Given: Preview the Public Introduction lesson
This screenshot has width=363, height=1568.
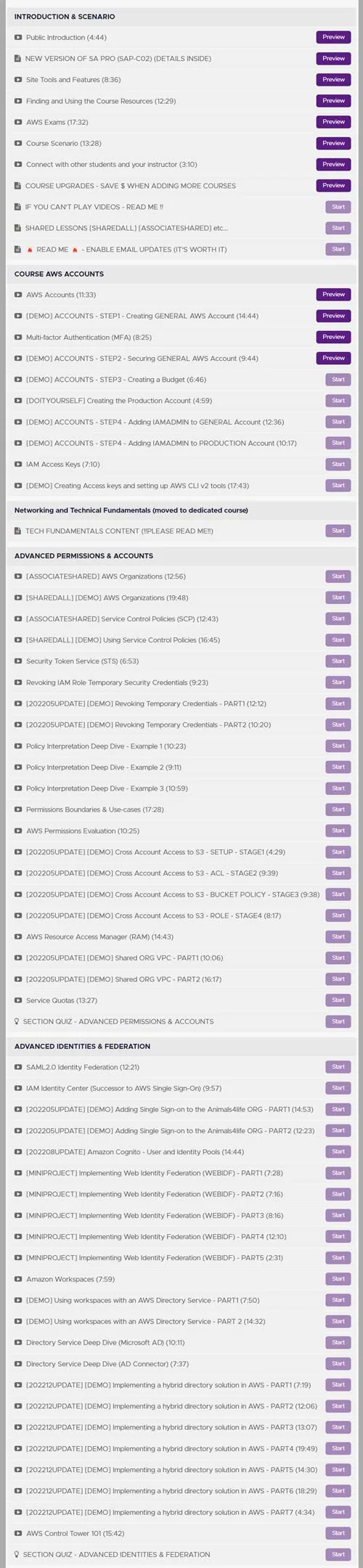Looking at the screenshot, I should [x=334, y=37].
